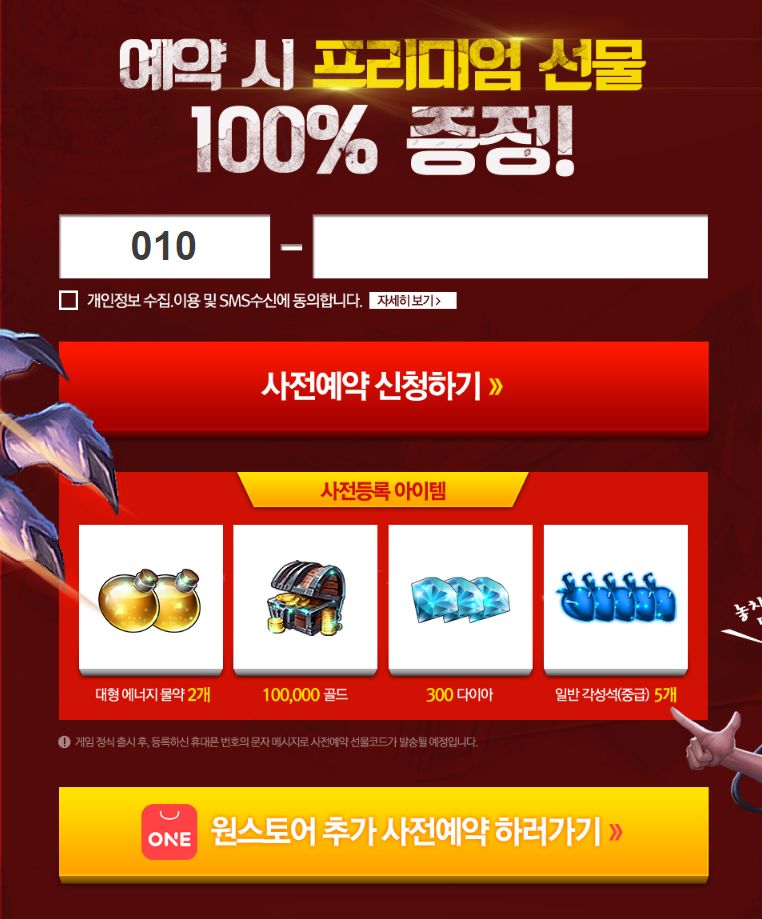Tap the 010 phone prefix field

click(x=164, y=246)
